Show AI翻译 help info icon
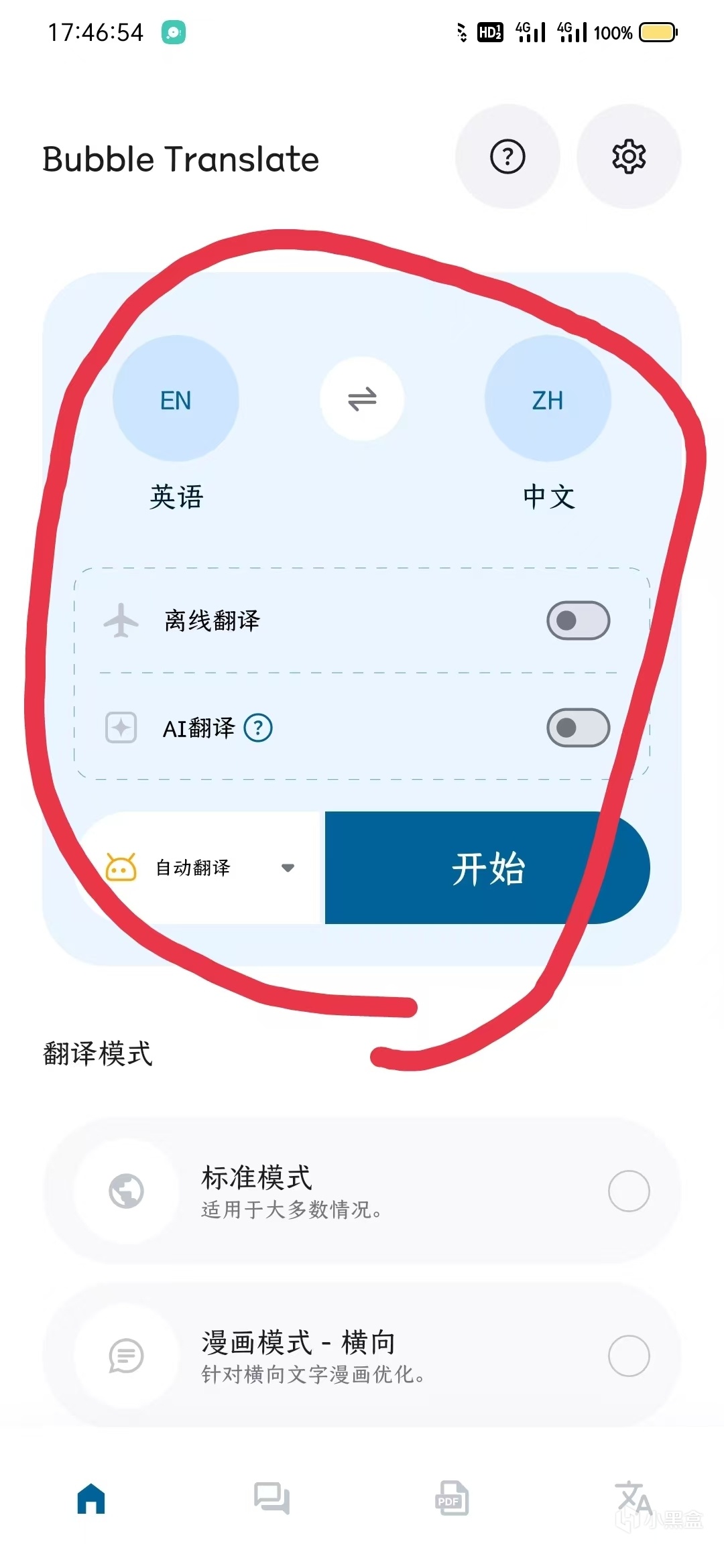Screen dimensions: 724x1568 coord(258,728)
